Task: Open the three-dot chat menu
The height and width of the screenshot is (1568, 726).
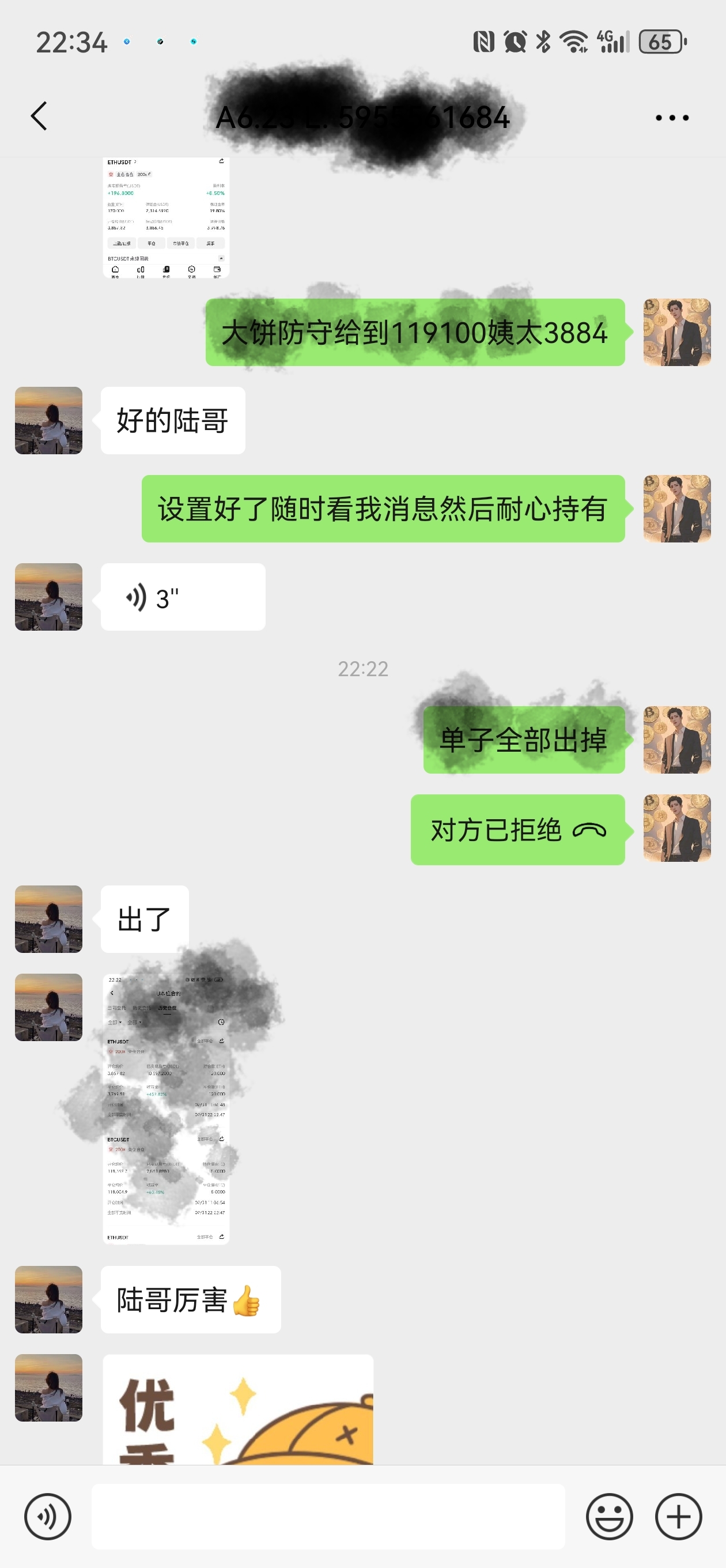Action: tap(672, 118)
